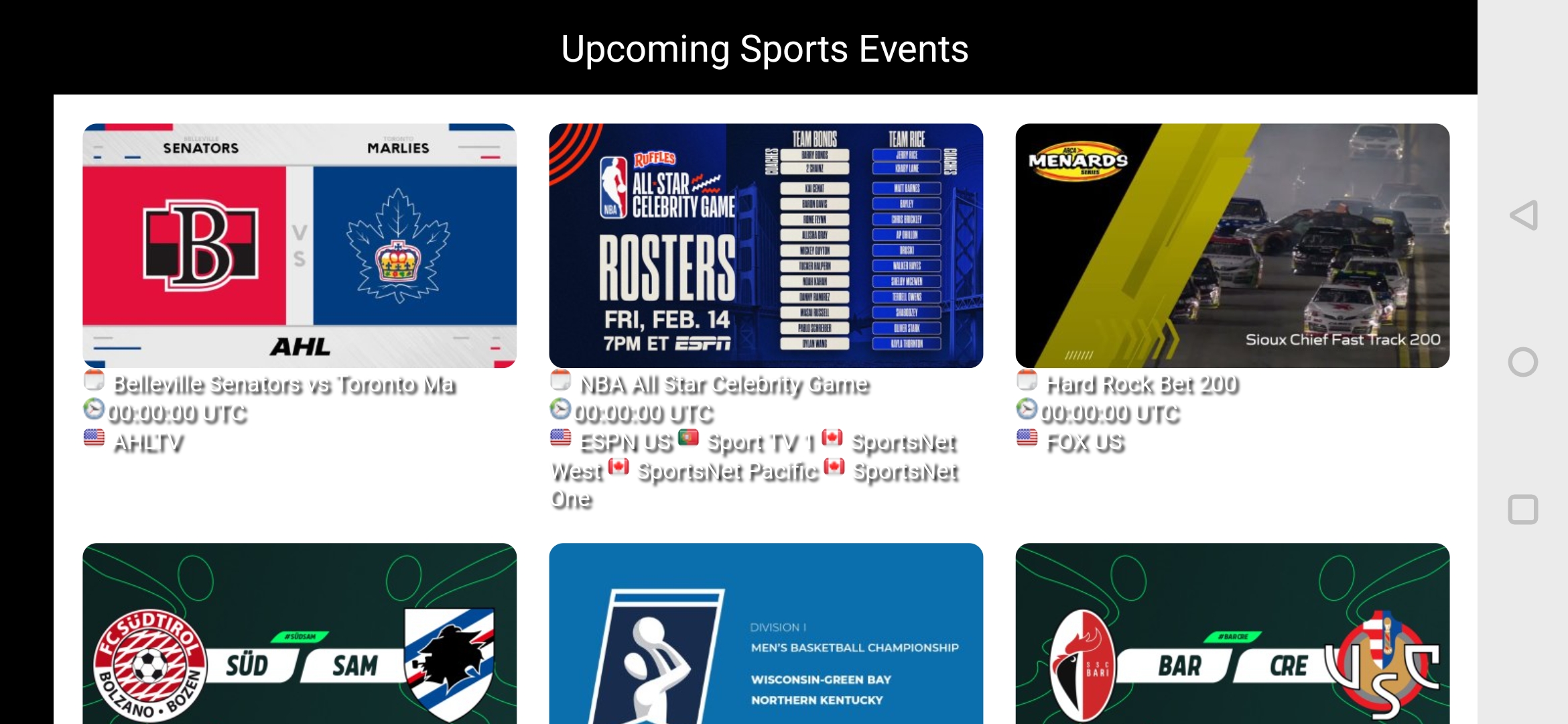Open Belleville Senators vs Toronto Marlies event
This screenshot has height=724, width=1568.
pos(300,245)
